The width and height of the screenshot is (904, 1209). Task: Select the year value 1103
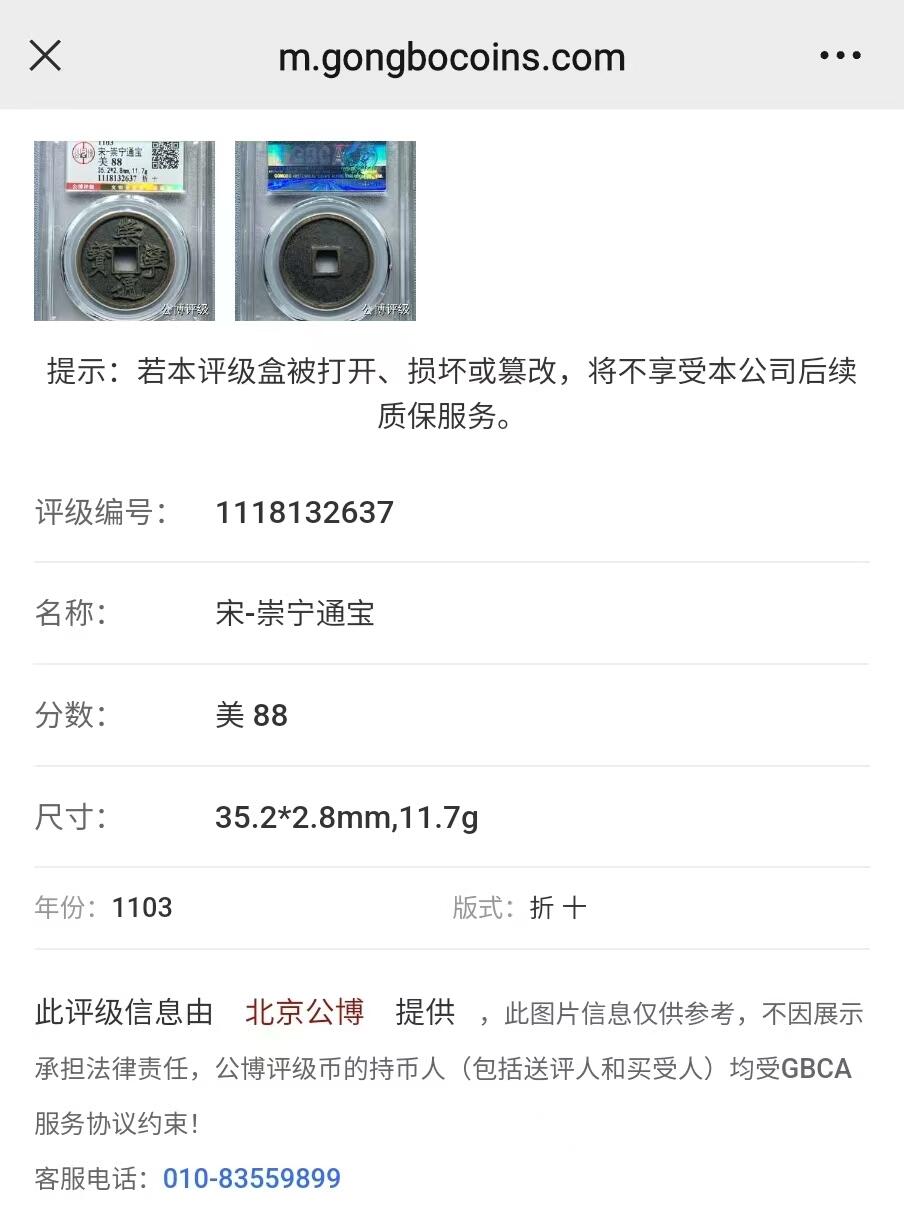pyautogui.click(x=143, y=908)
